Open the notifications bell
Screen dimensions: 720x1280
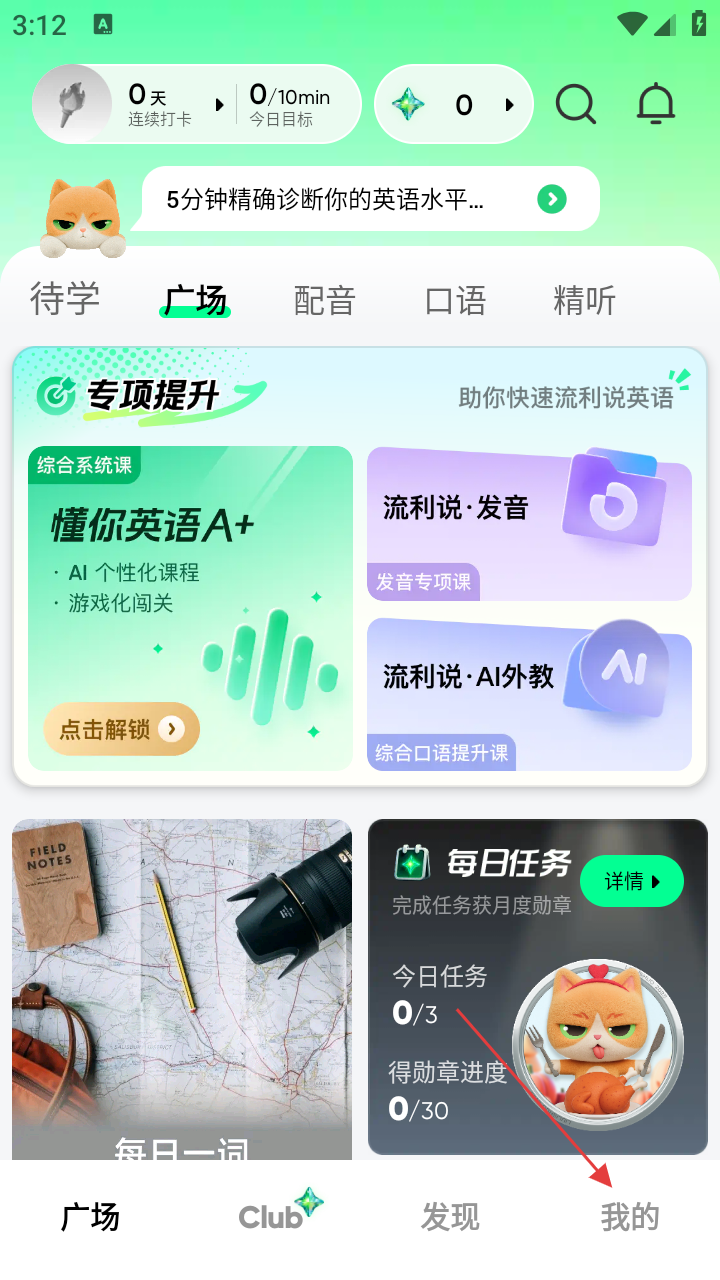coord(656,103)
